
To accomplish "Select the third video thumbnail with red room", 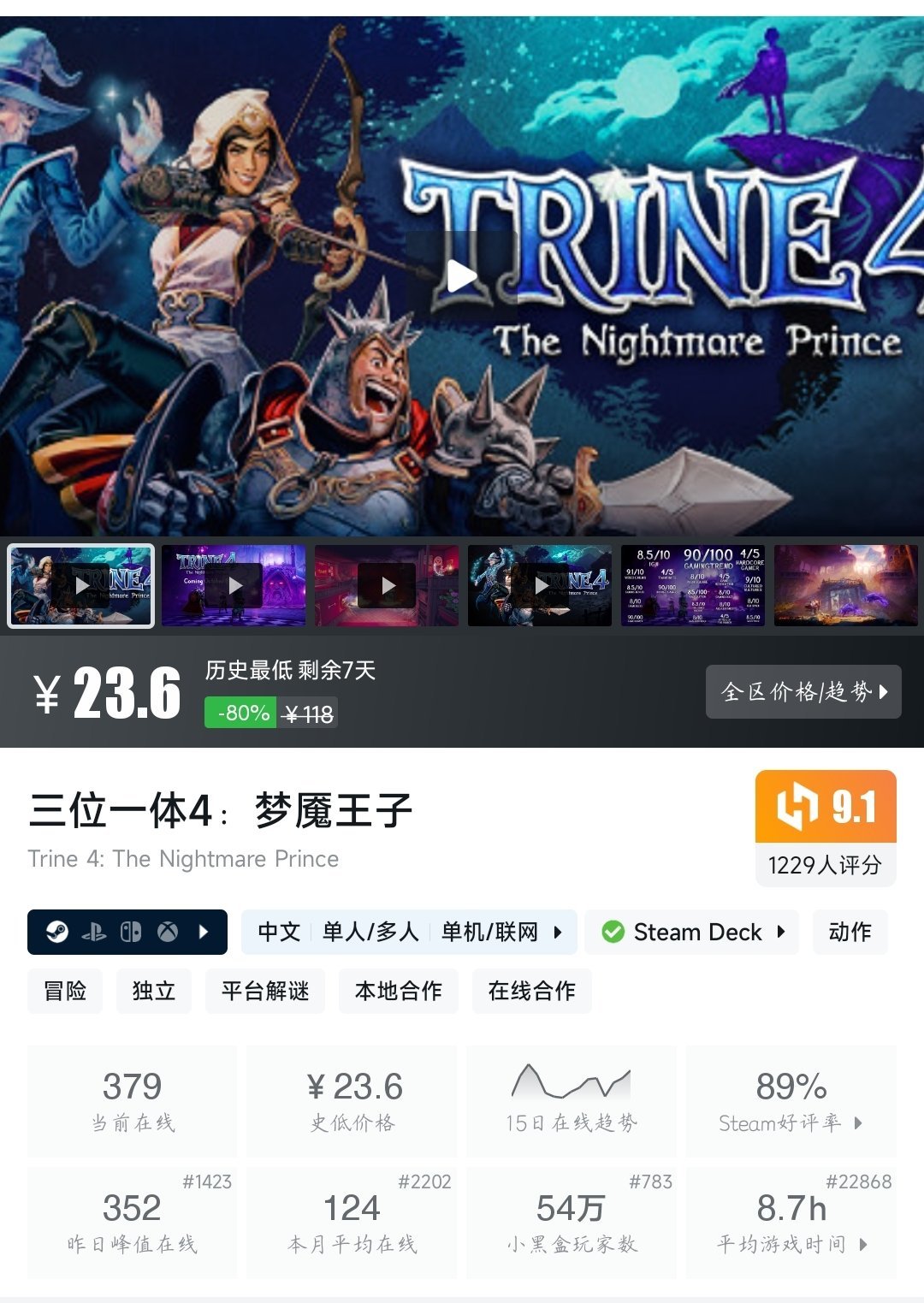I will pos(387,586).
